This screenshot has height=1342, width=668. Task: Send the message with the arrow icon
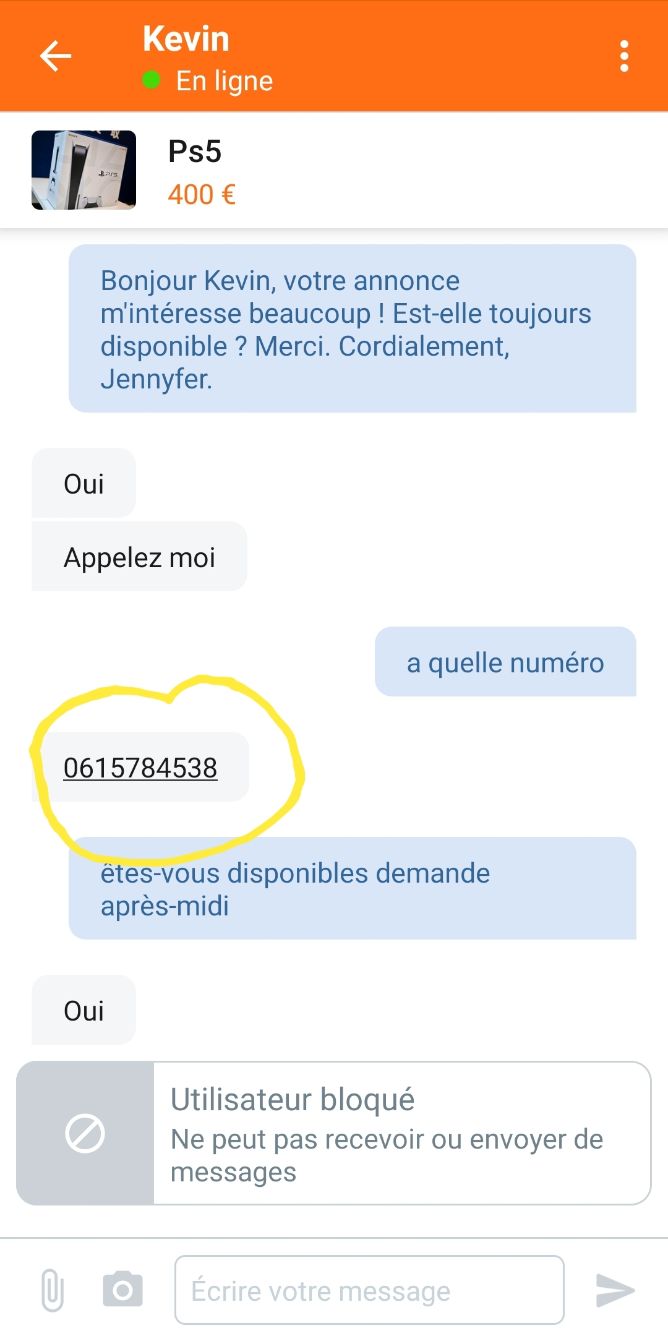(615, 1290)
